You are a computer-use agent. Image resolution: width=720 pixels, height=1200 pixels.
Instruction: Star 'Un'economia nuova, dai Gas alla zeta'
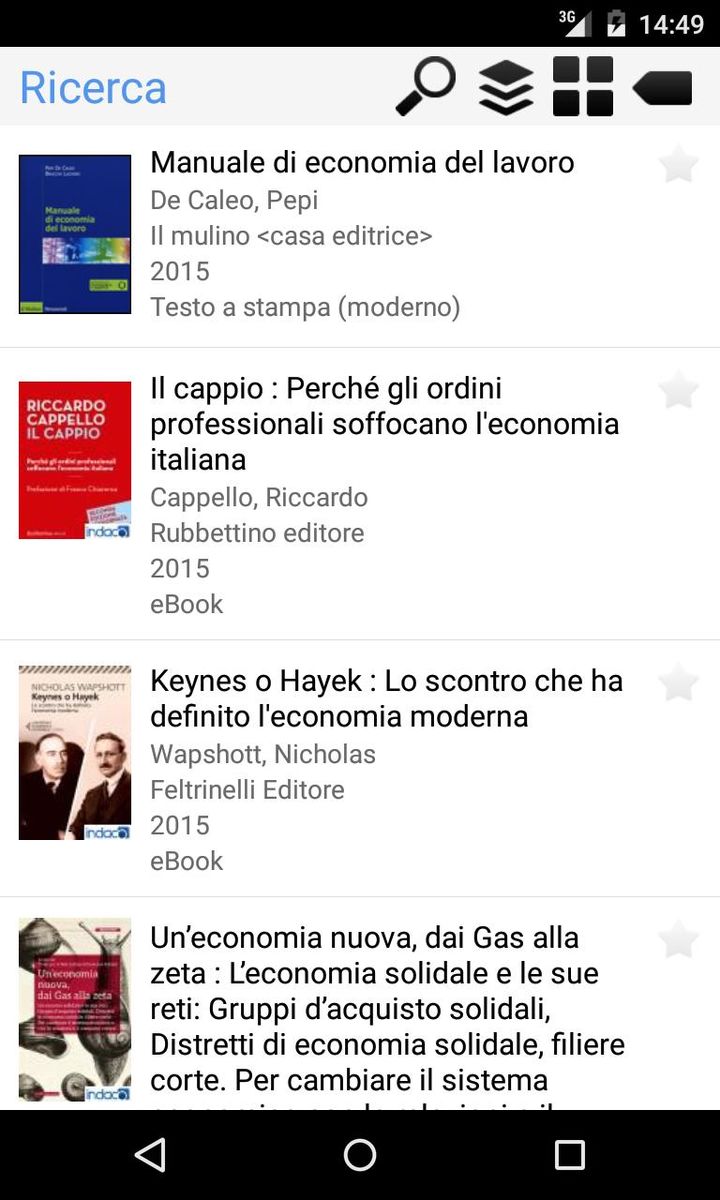678,940
